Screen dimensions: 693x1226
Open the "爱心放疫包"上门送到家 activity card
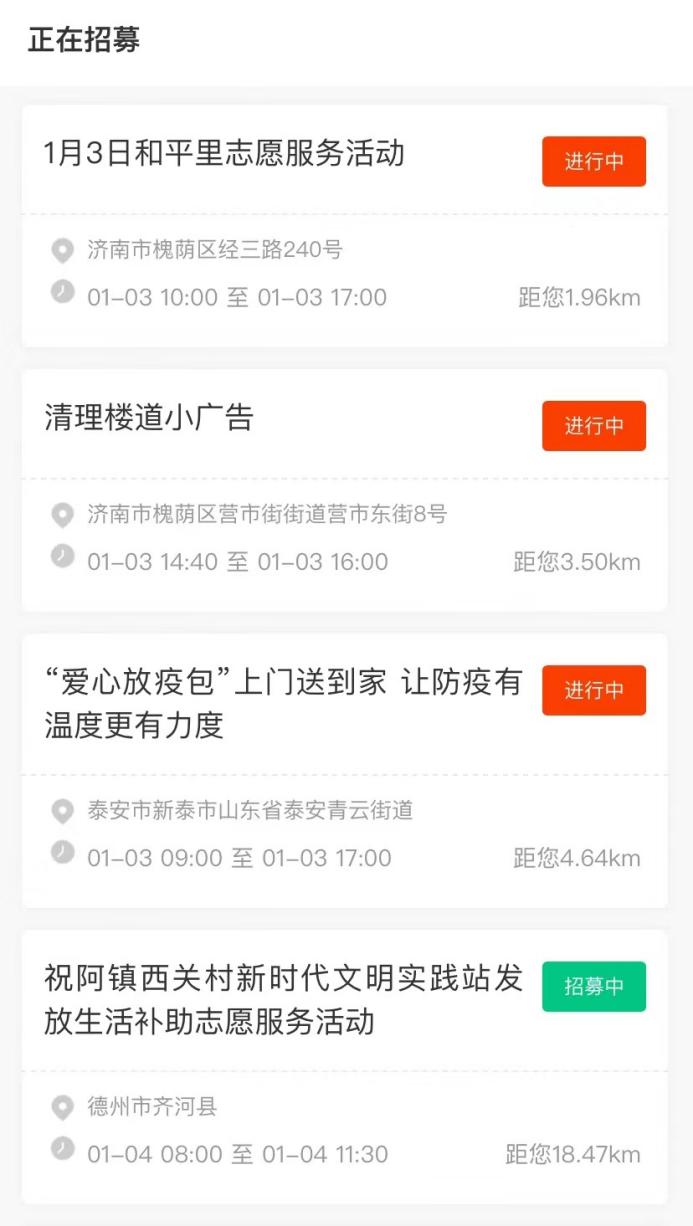pyautogui.click(x=345, y=770)
